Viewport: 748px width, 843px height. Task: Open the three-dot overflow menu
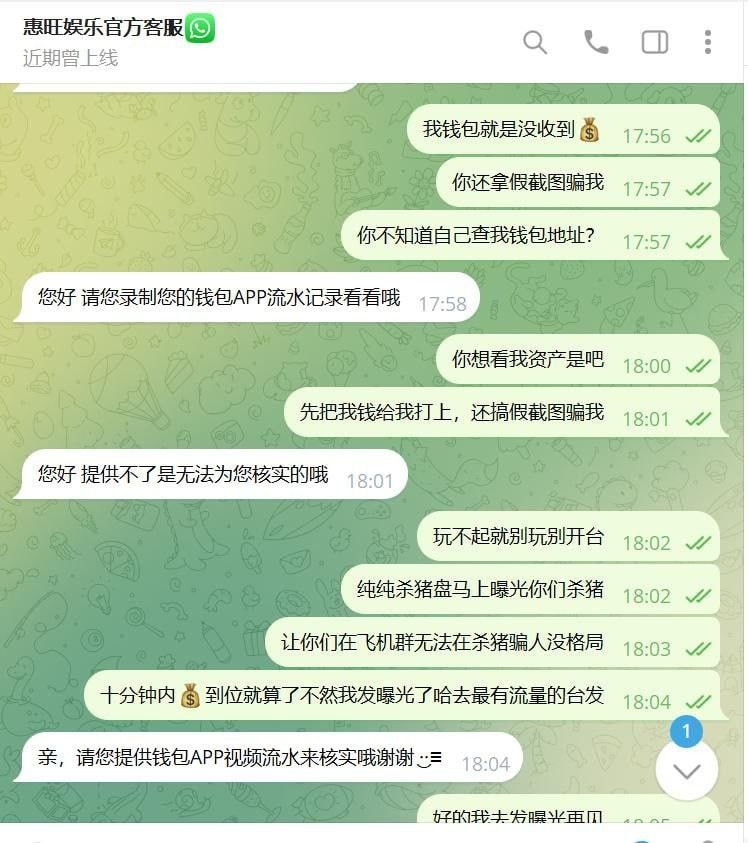[x=708, y=42]
